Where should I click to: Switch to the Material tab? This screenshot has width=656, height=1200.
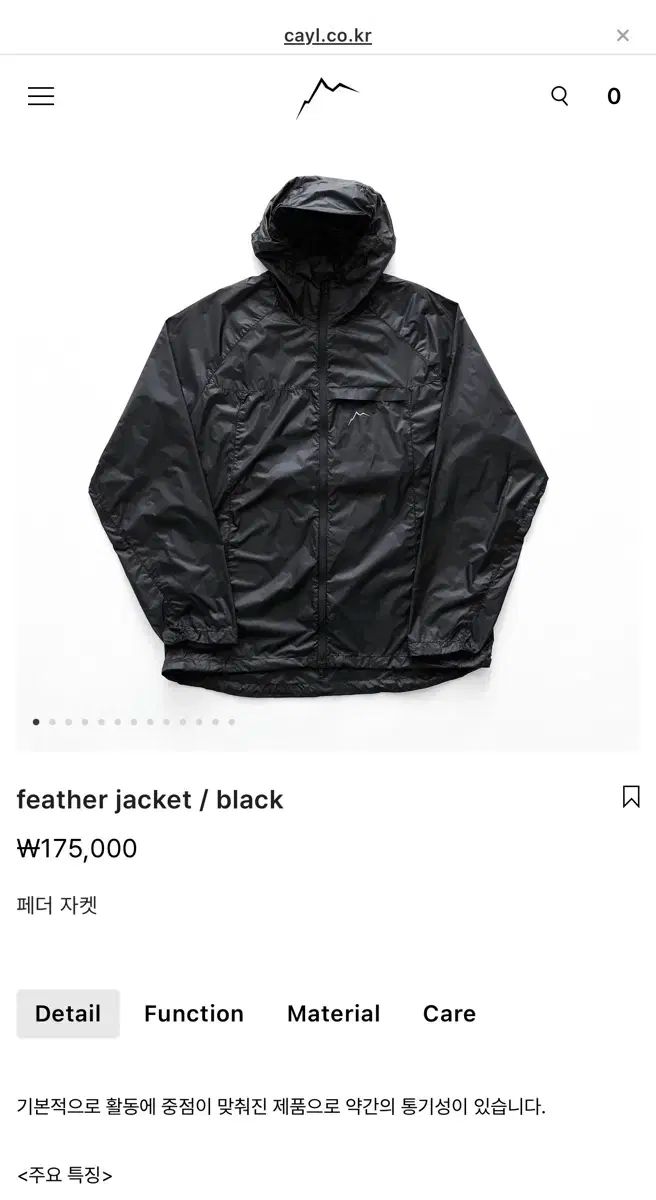333,1013
